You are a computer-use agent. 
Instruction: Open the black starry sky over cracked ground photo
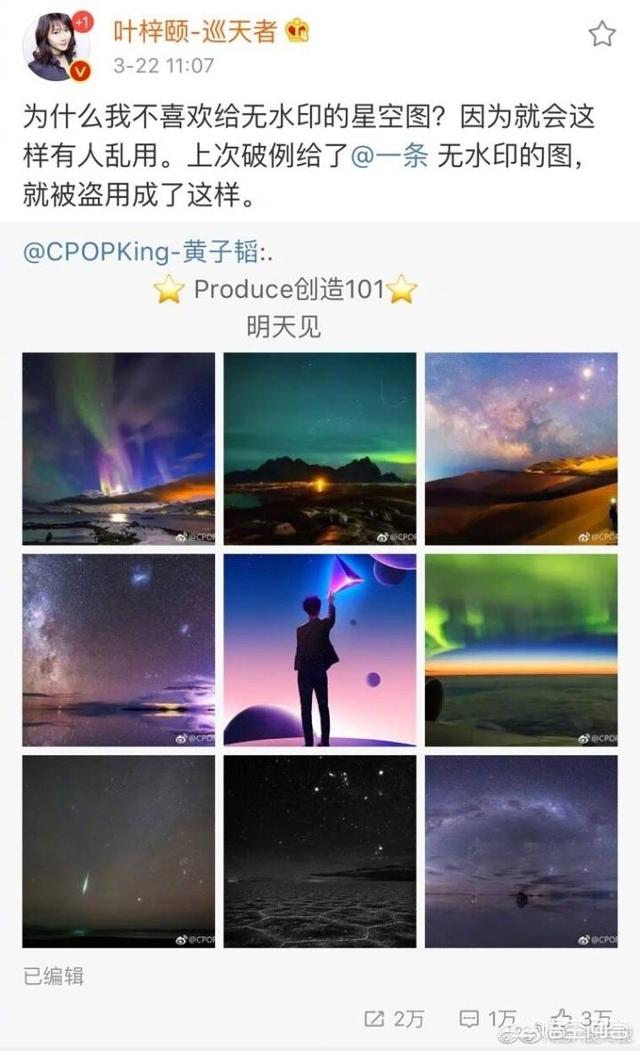(320, 851)
